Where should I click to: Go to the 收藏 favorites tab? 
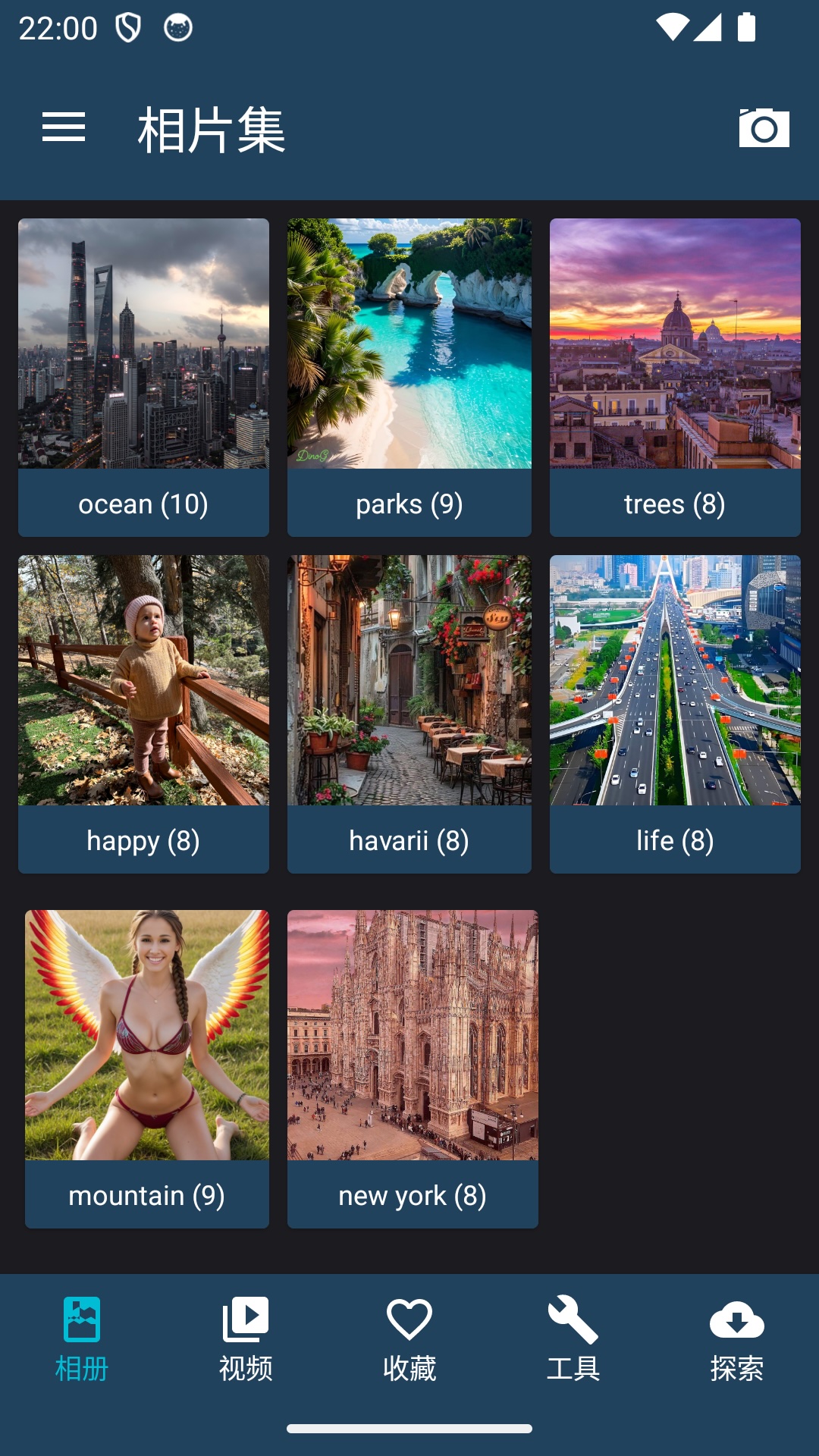tap(409, 1339)
